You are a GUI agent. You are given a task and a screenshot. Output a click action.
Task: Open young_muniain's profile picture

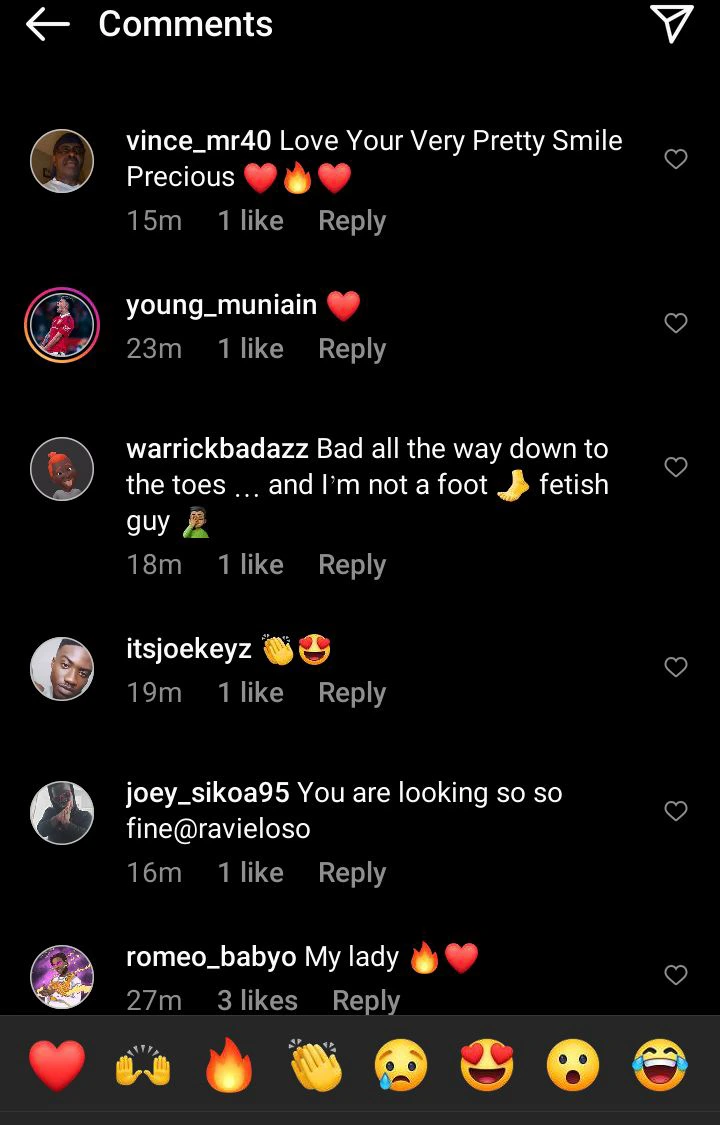point(62,325)
